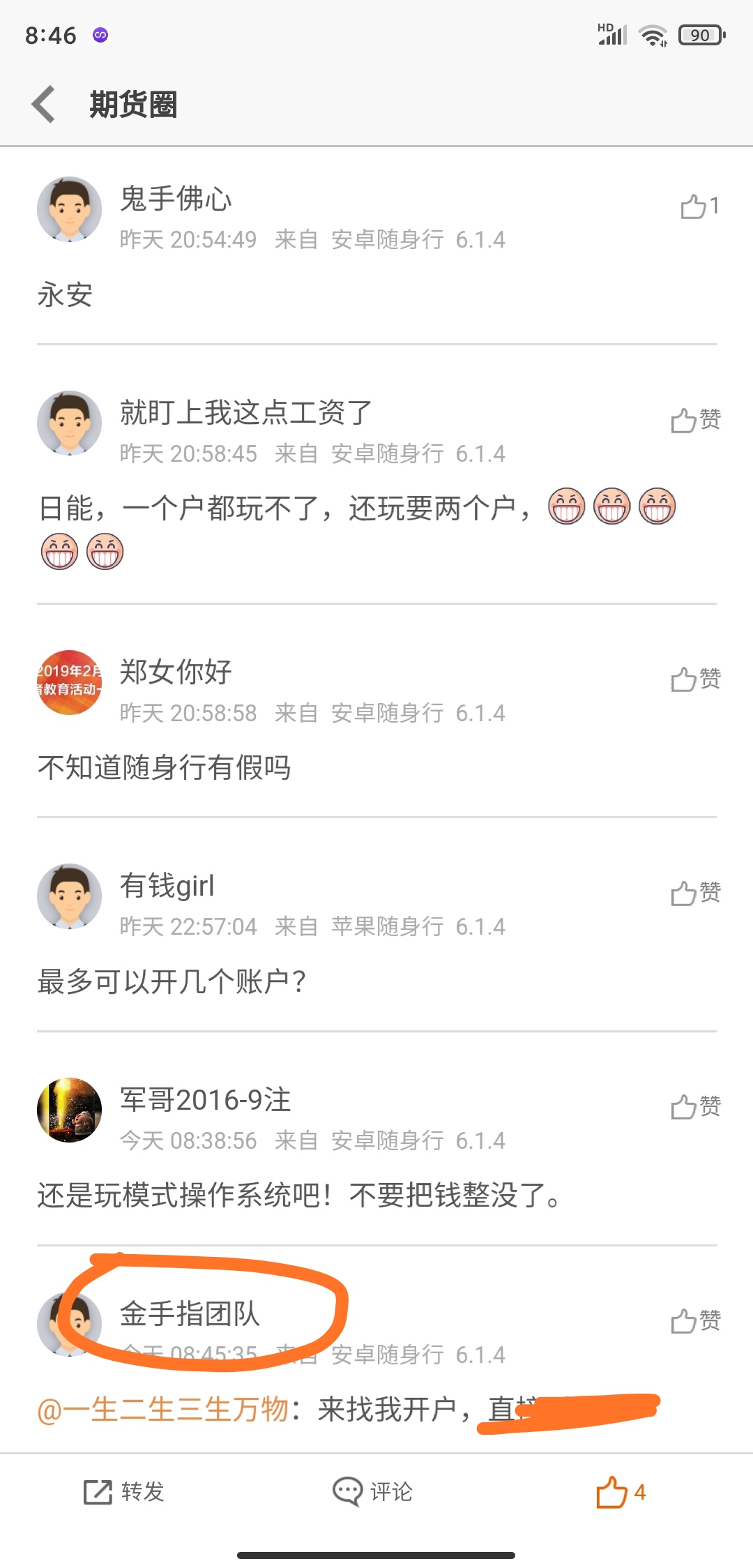Viewport: 753px width, 1568px height.
Task: Like 郑女你好's comment
Action: (x=695, y=679)
